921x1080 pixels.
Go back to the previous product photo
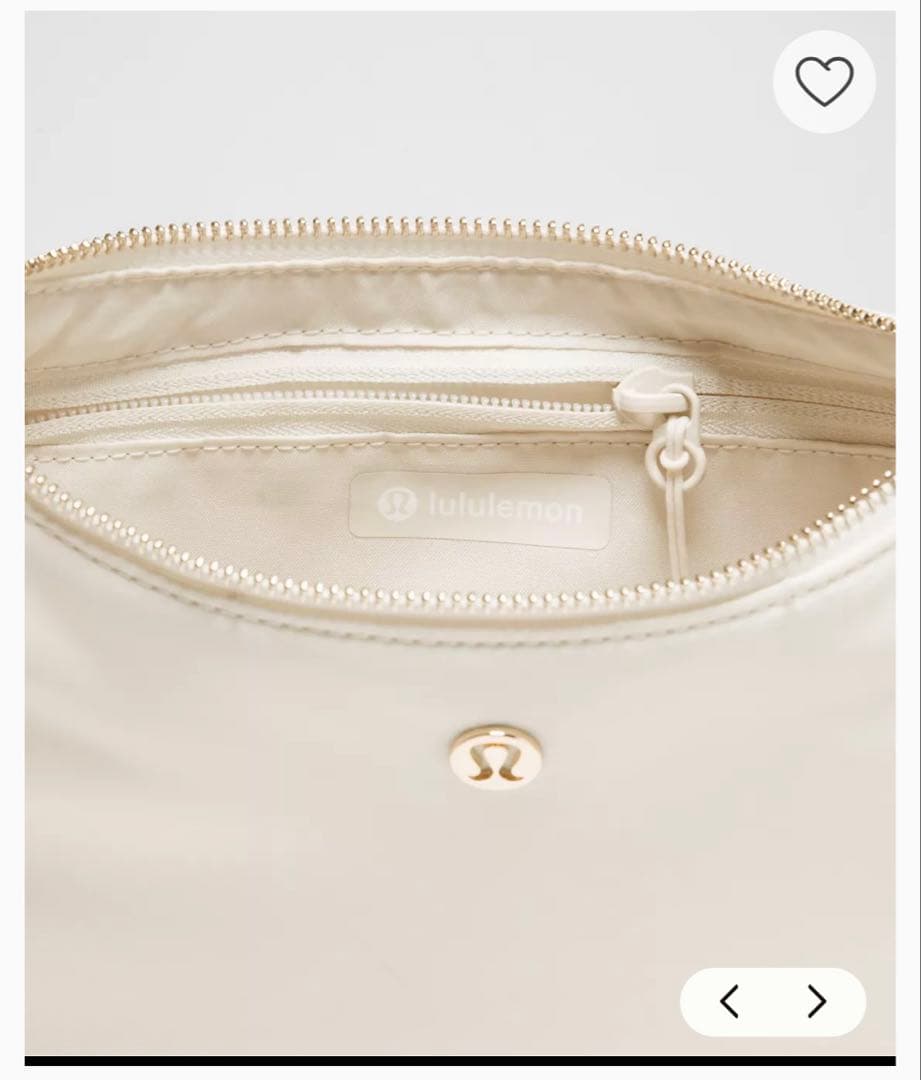pos(730,1000)
